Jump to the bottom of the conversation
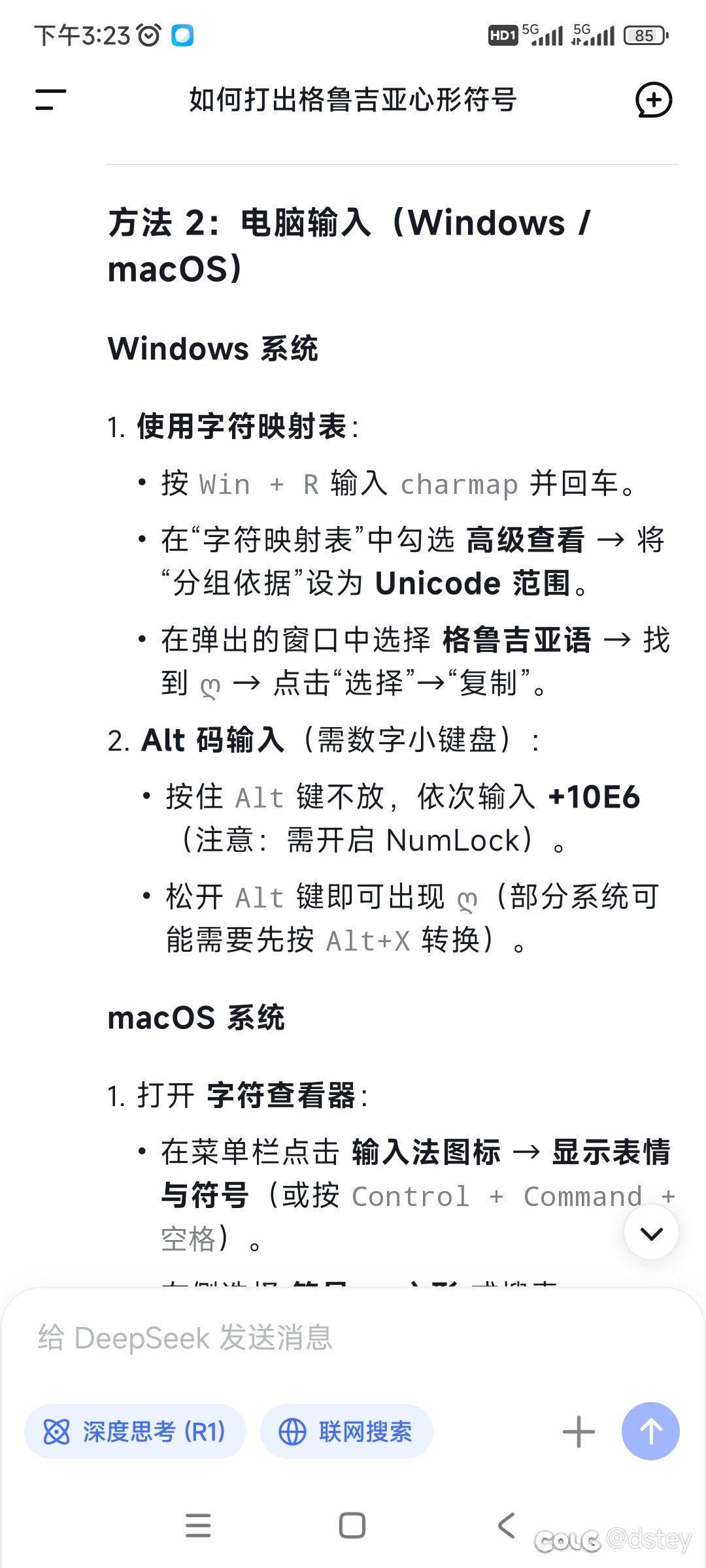This screenshot has height=1568, width=706. [651, 1233]
